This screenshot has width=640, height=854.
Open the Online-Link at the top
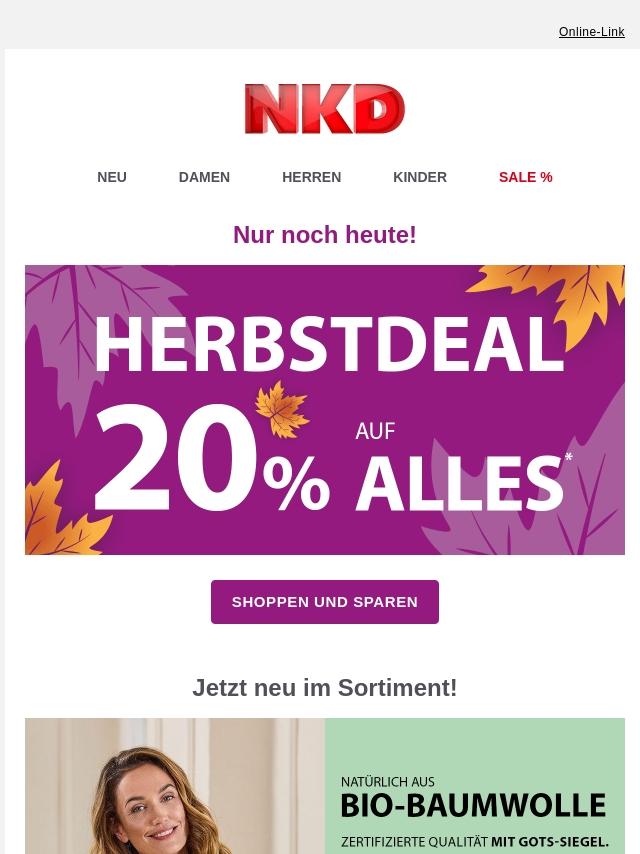[x=591, y=32]
